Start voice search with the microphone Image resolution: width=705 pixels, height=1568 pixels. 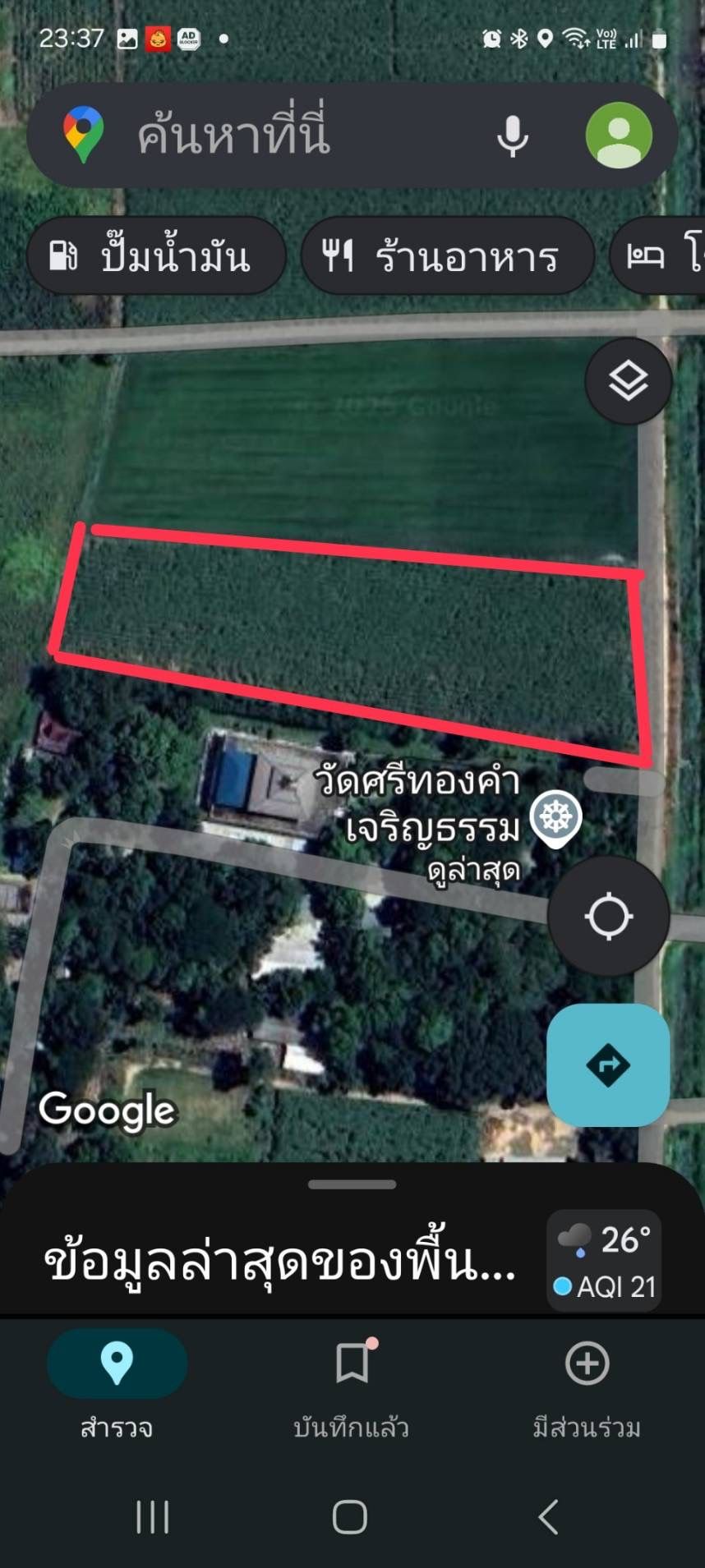pyautogui.click(x=512, y=136)
